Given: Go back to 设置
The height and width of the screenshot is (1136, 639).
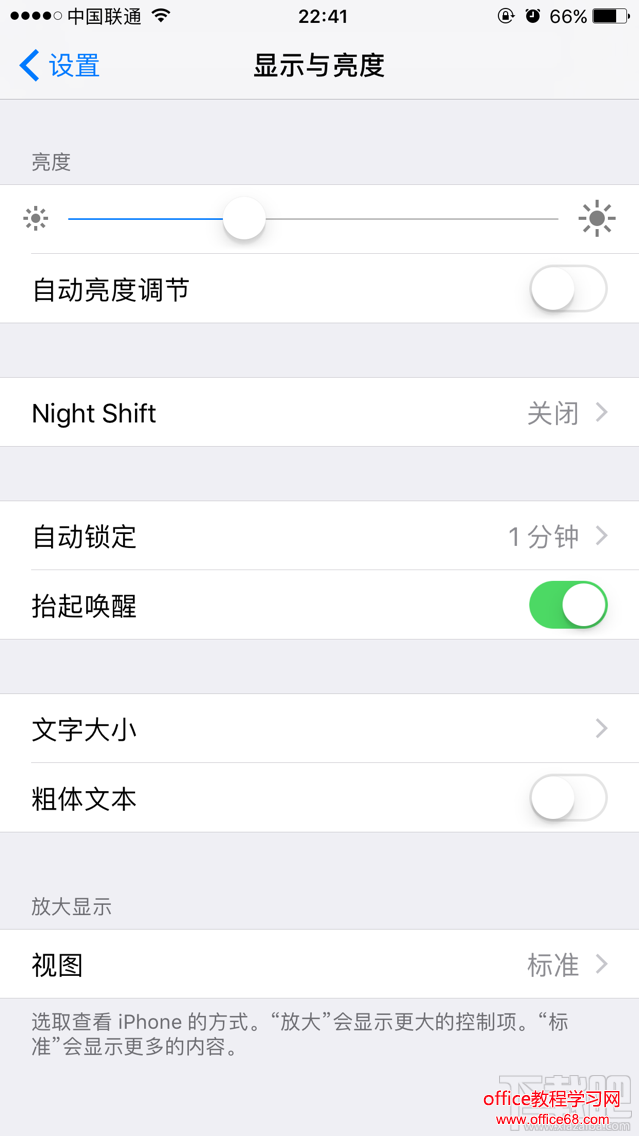Looking at the screenshot, I should 60,66.
